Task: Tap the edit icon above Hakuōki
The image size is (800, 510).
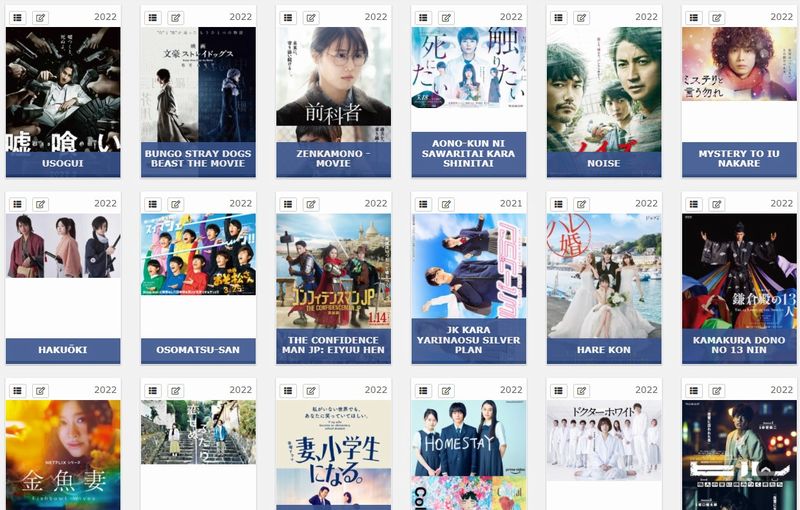Action: [x=40, y=204]
